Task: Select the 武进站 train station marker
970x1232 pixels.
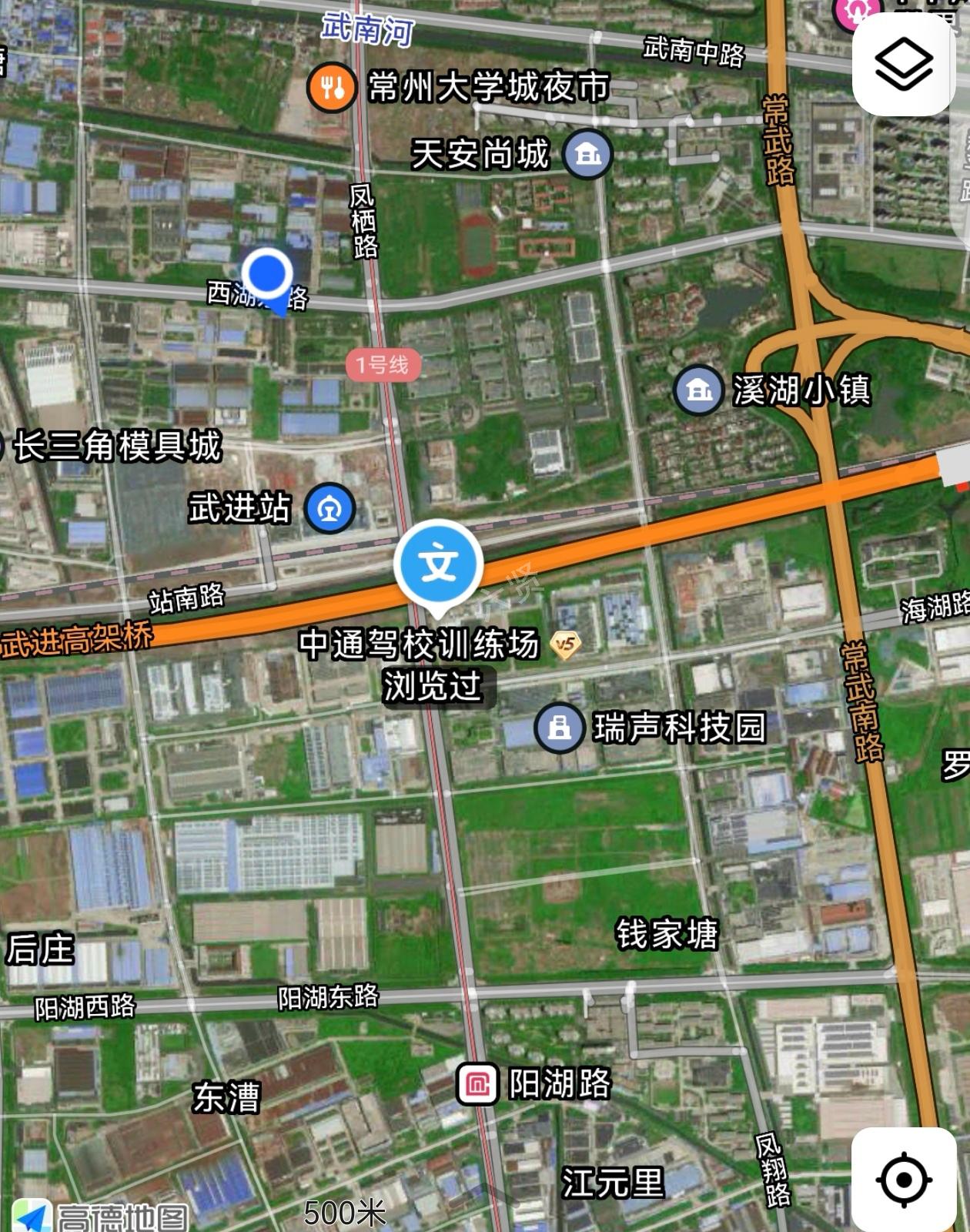Action: (x=330, y=509)
